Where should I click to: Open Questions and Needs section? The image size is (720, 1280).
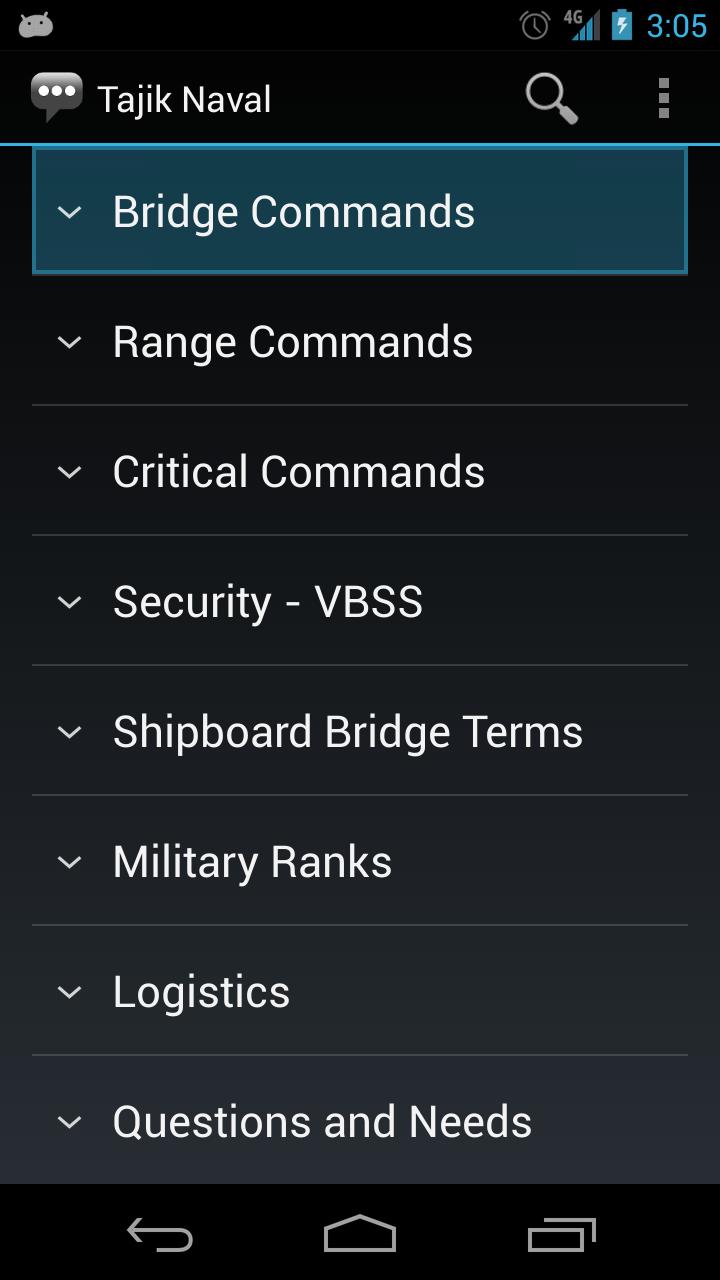pyautogui.click(x=360, y=1121)
